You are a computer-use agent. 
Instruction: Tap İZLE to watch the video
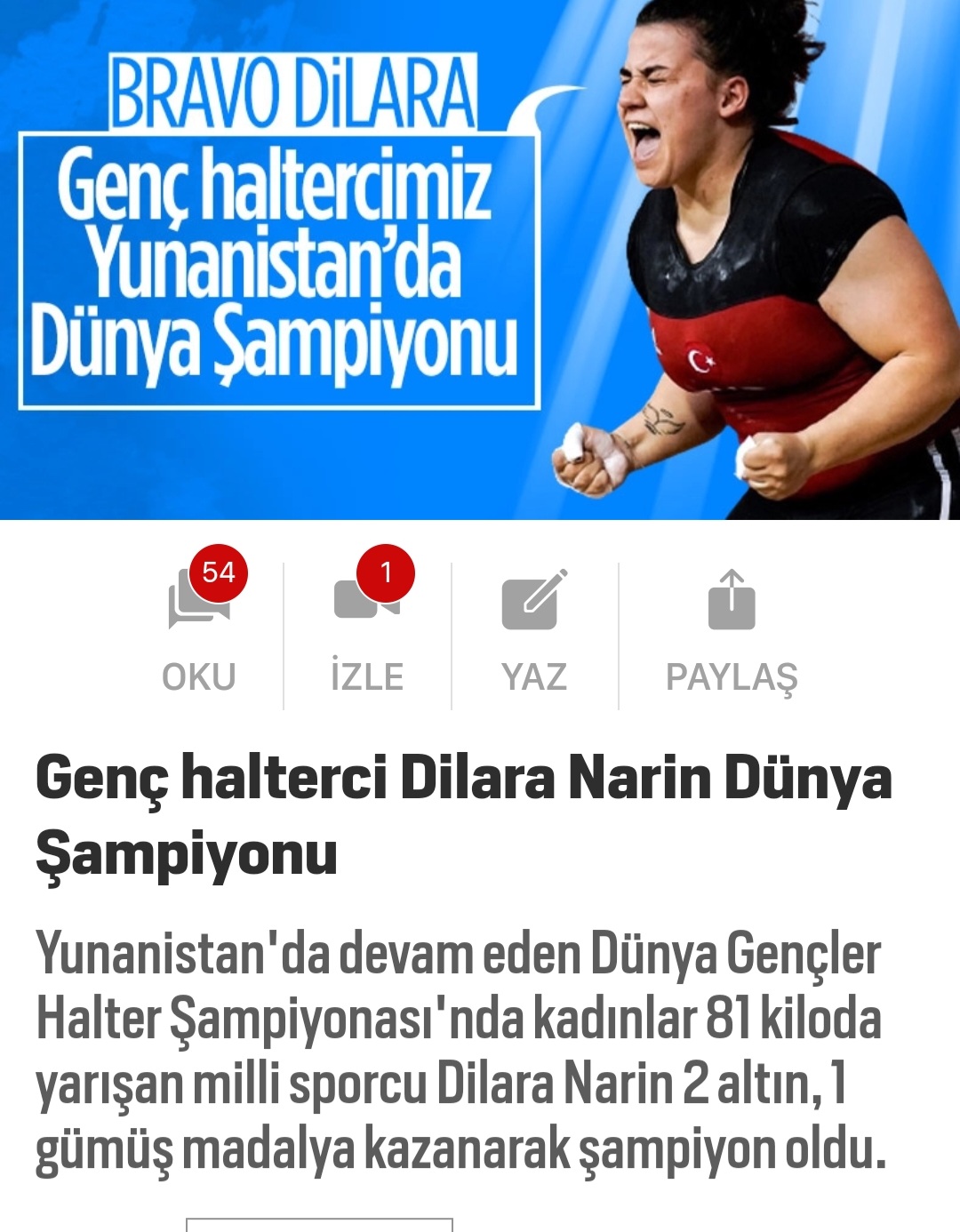(x=367, y=631)
